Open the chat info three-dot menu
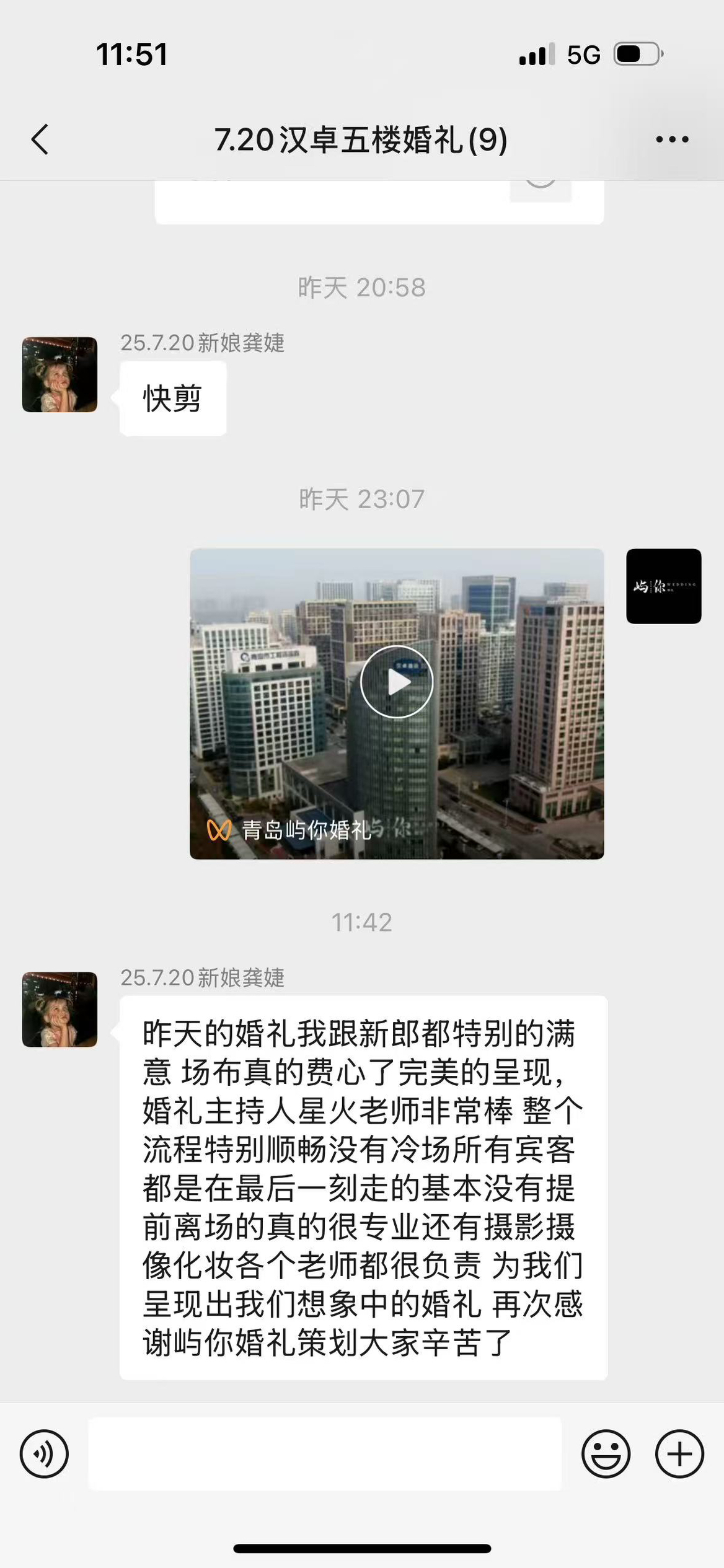Viewport: 724px width, 1568px height. [x=673, y=139]
